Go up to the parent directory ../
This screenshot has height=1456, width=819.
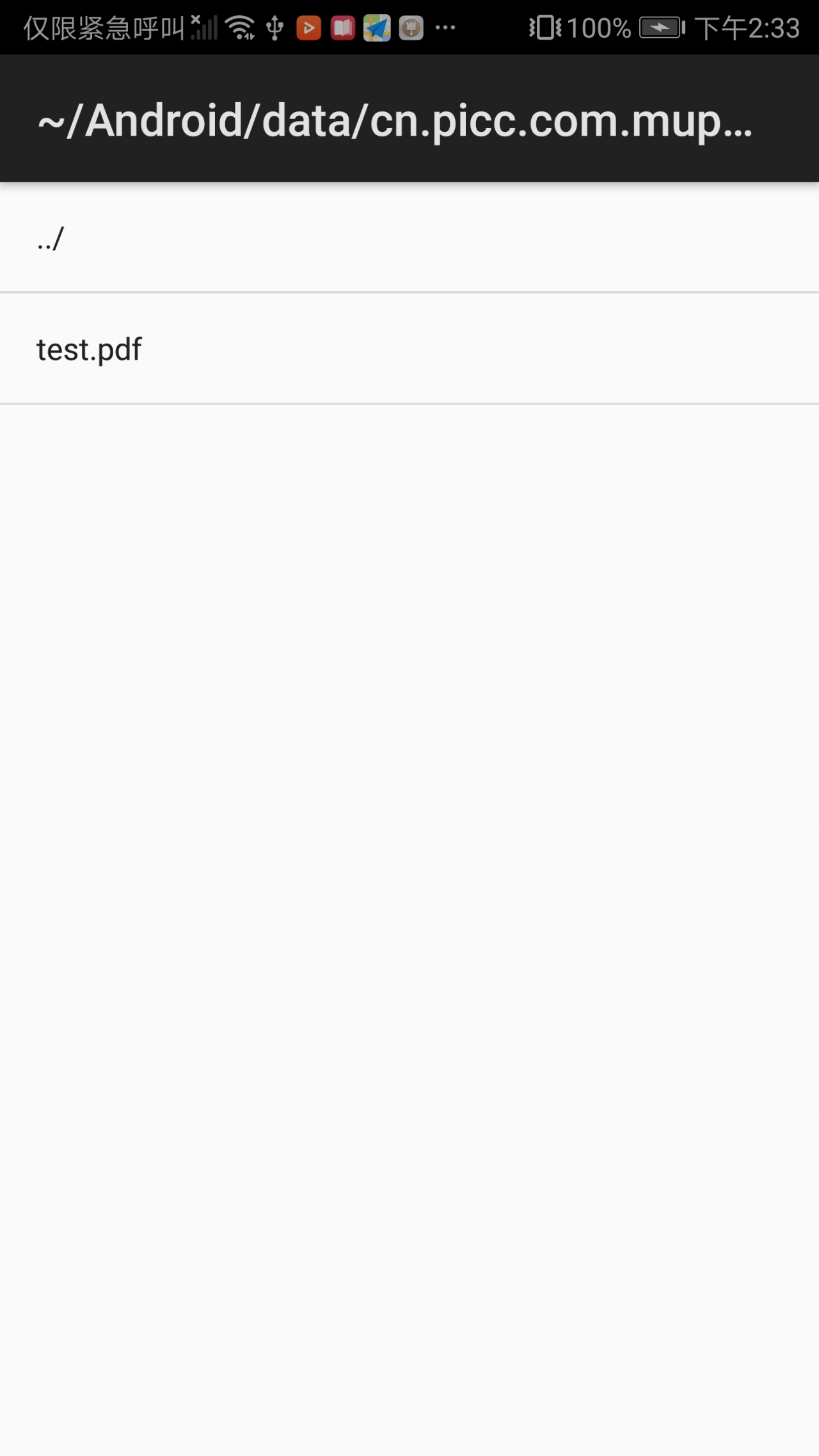(x=409, y=238)
